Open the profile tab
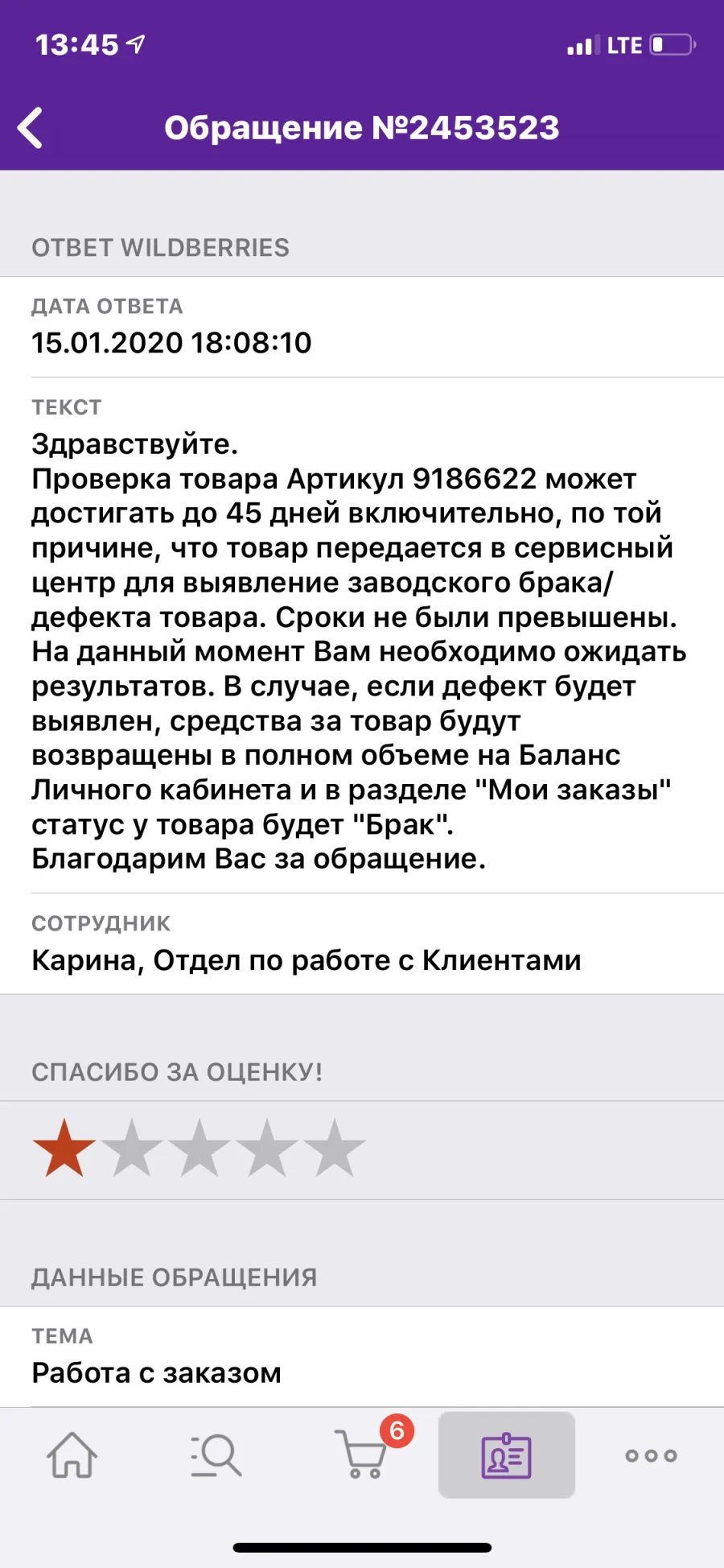Image resolution: width=724 pixels, height=1568 pixels. pos(506,1455)
